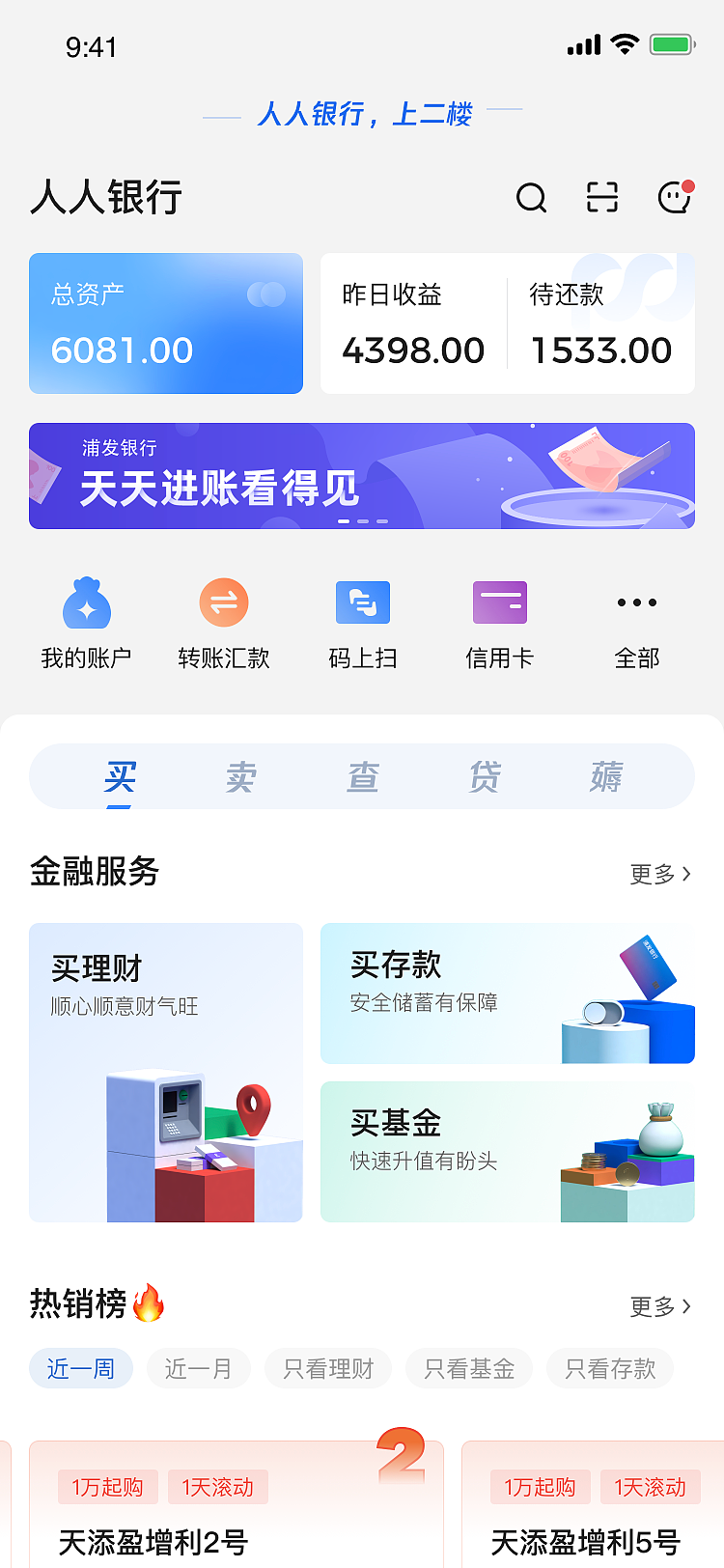The height and width of the screenshot is (1568, 724).
Task: Switch to the 卖 tab
Action: [239, 776]
